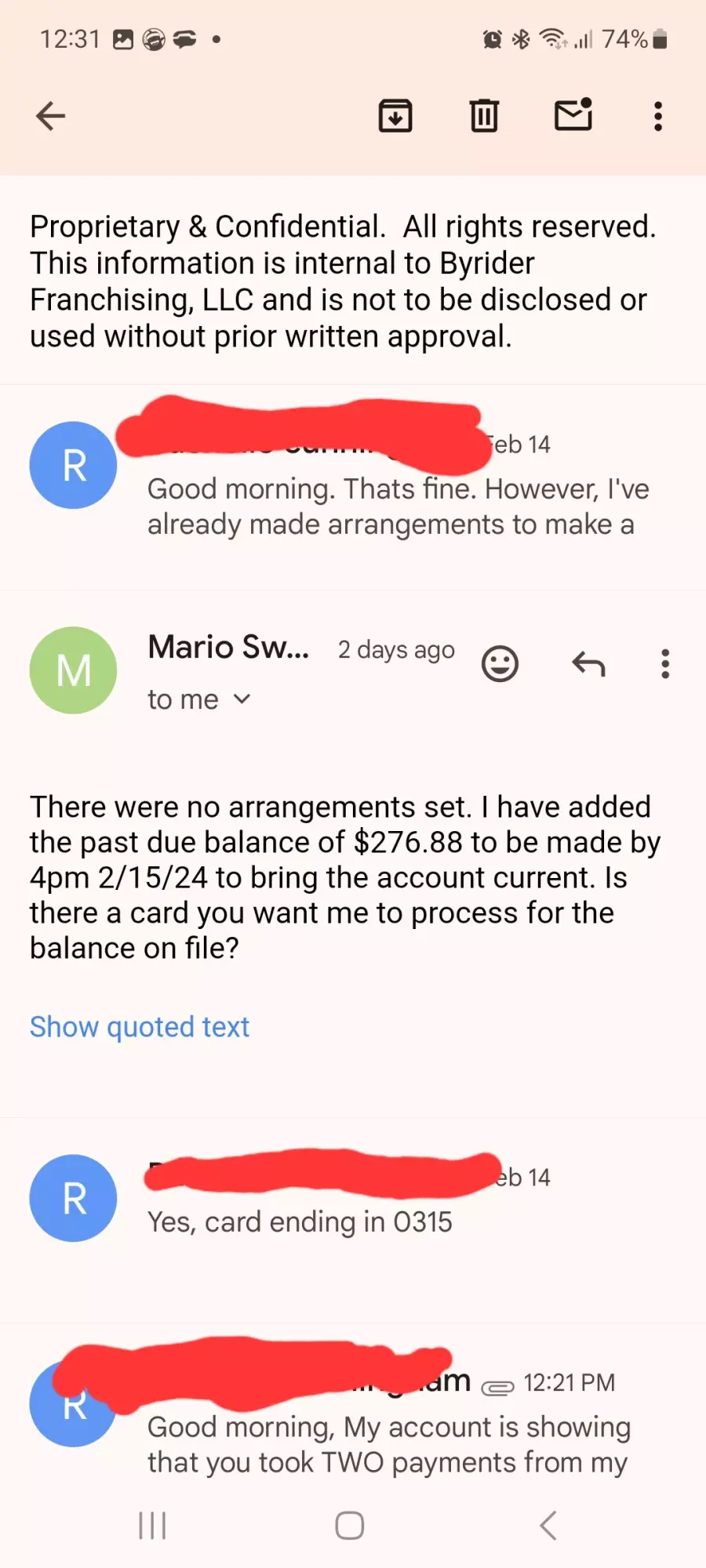Open the recent apps view
Viewport: 706px width, 1568px height.
[x=152, y=1526]
